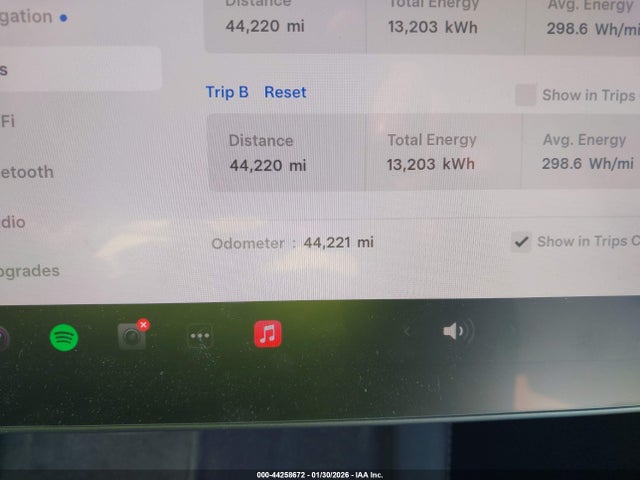Open Audio settings in sidebar

point(14,222)
